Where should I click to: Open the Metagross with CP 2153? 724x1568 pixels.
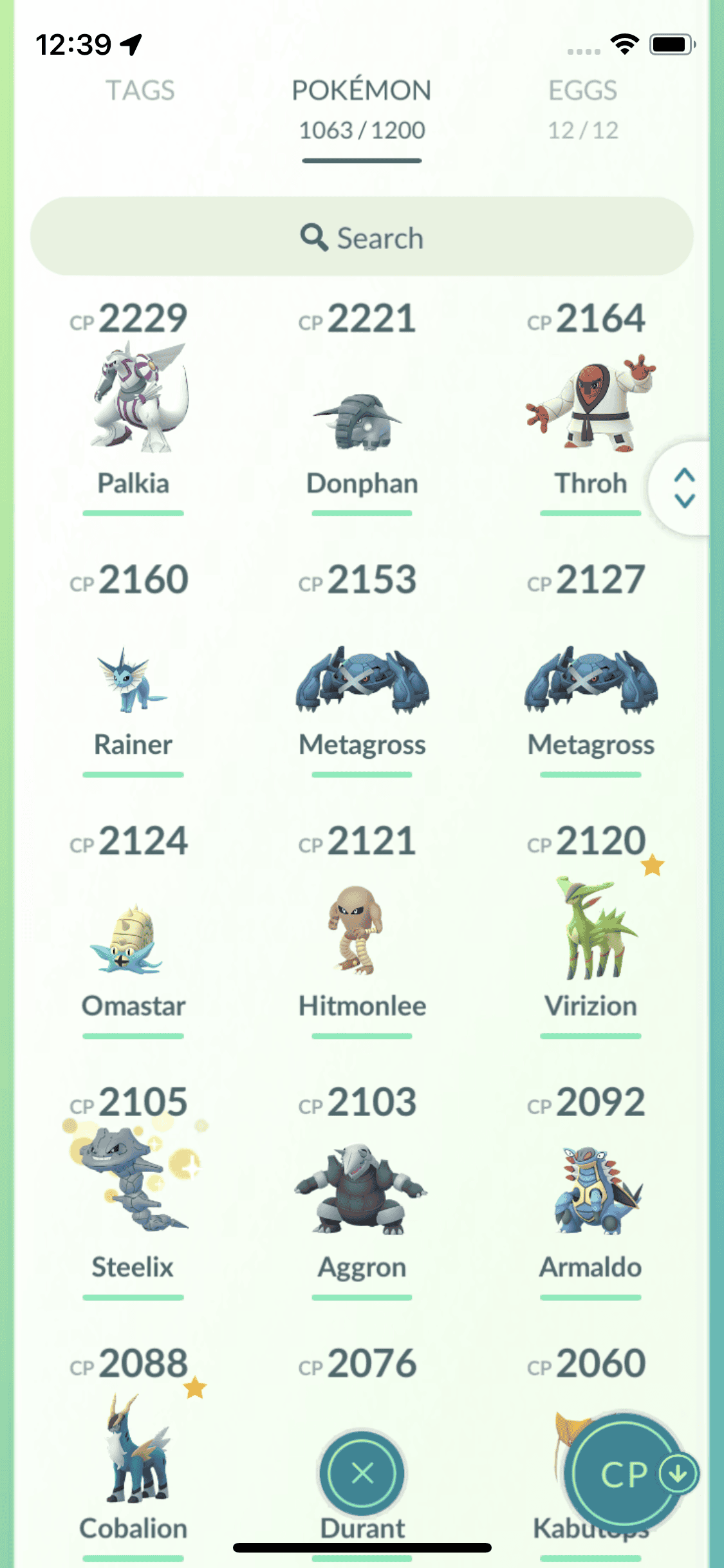[362, 682]
